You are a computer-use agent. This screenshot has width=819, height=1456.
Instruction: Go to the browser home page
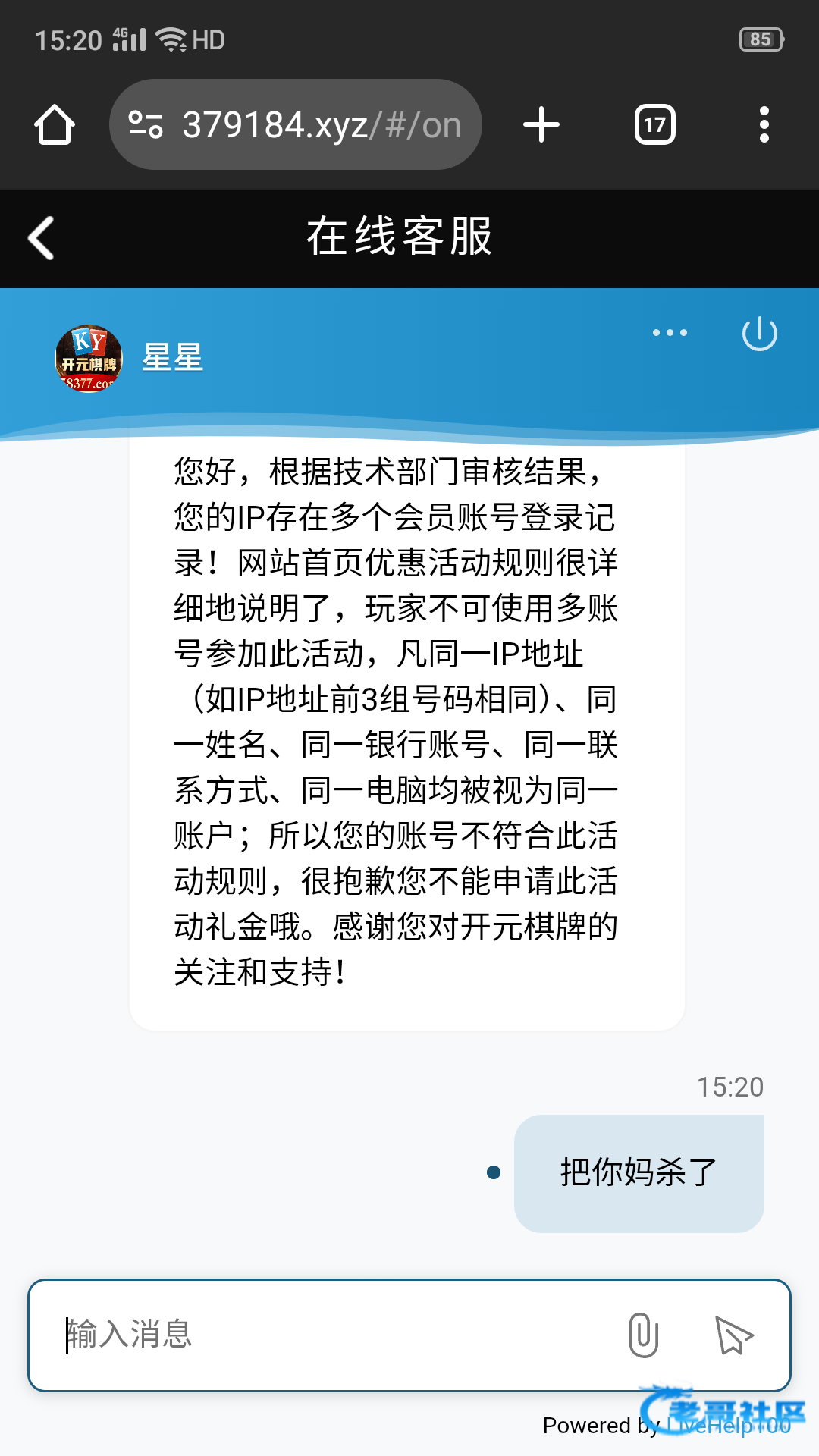[x=55, y=124]
